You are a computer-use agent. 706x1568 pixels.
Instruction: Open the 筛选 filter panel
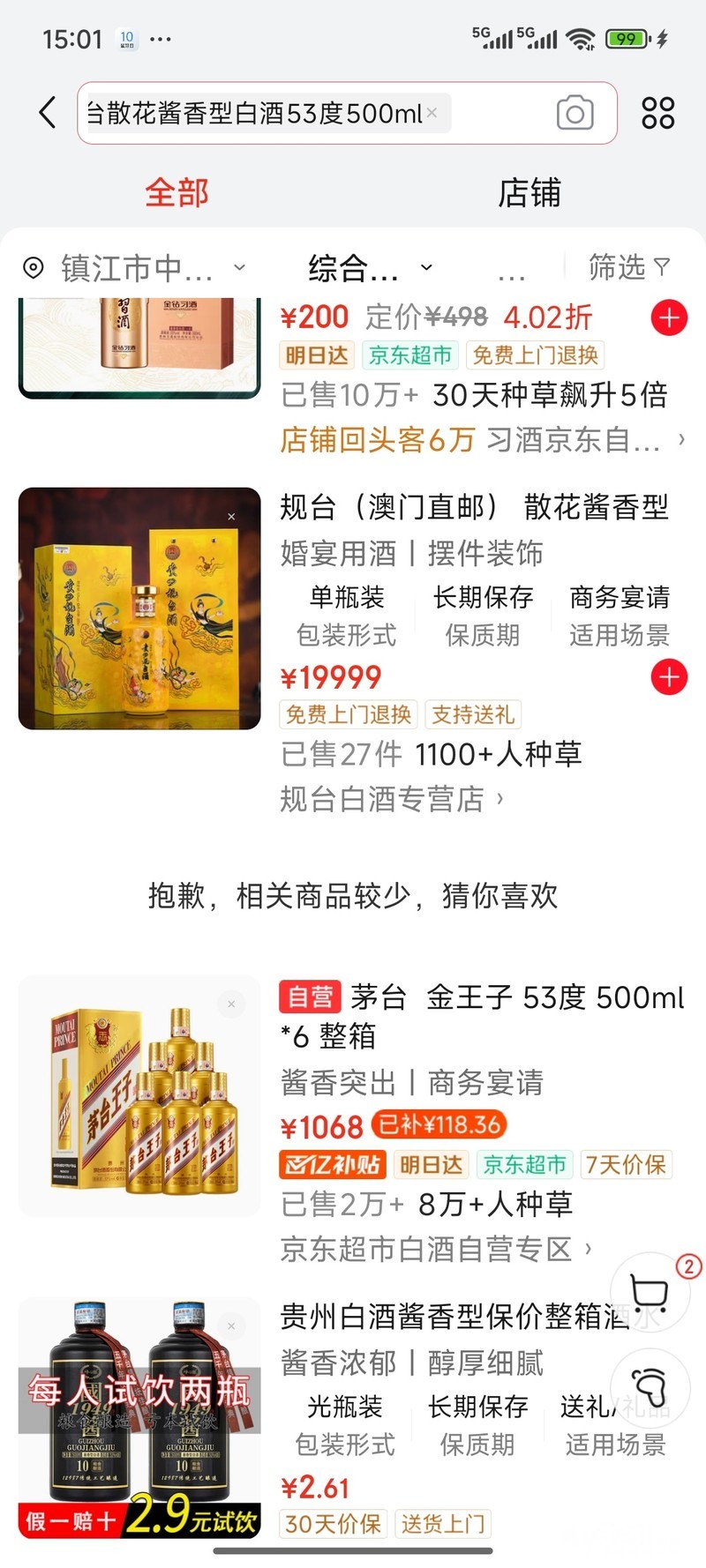click(628, 267)
